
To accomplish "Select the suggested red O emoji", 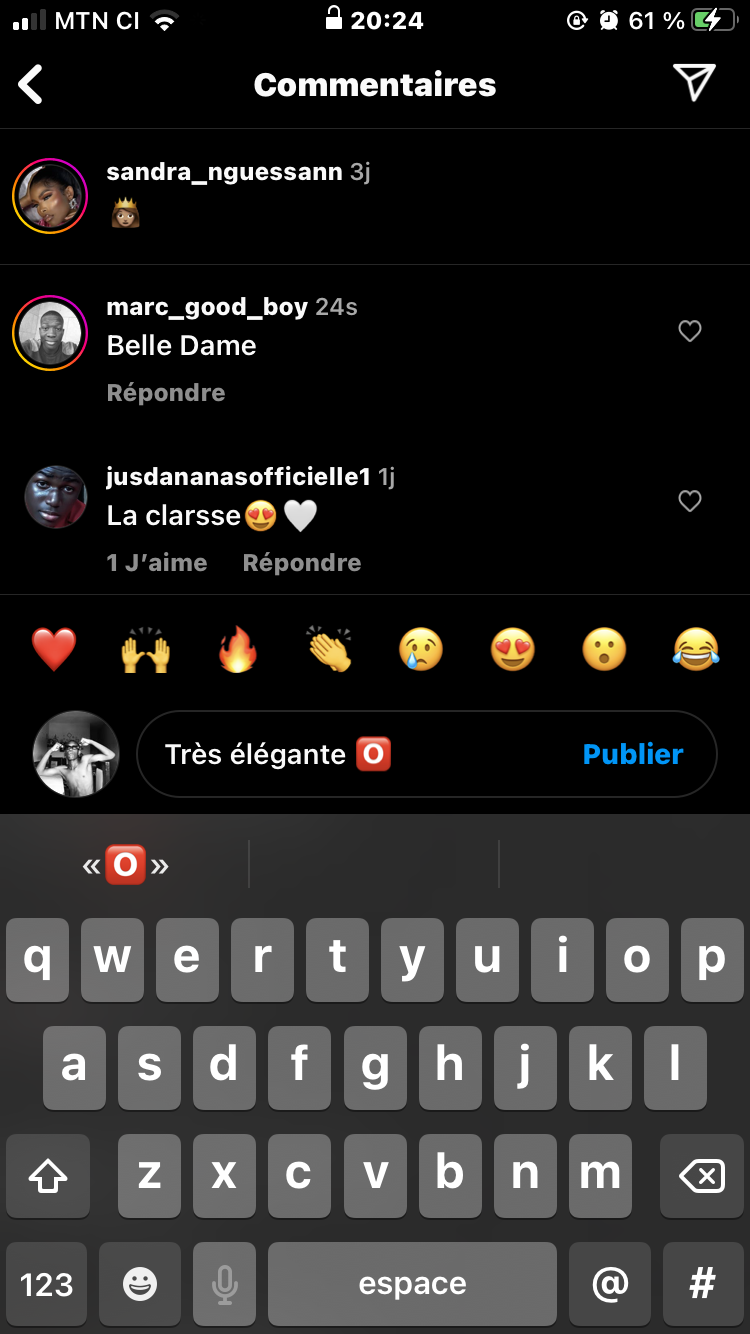I will click(126, 865).
